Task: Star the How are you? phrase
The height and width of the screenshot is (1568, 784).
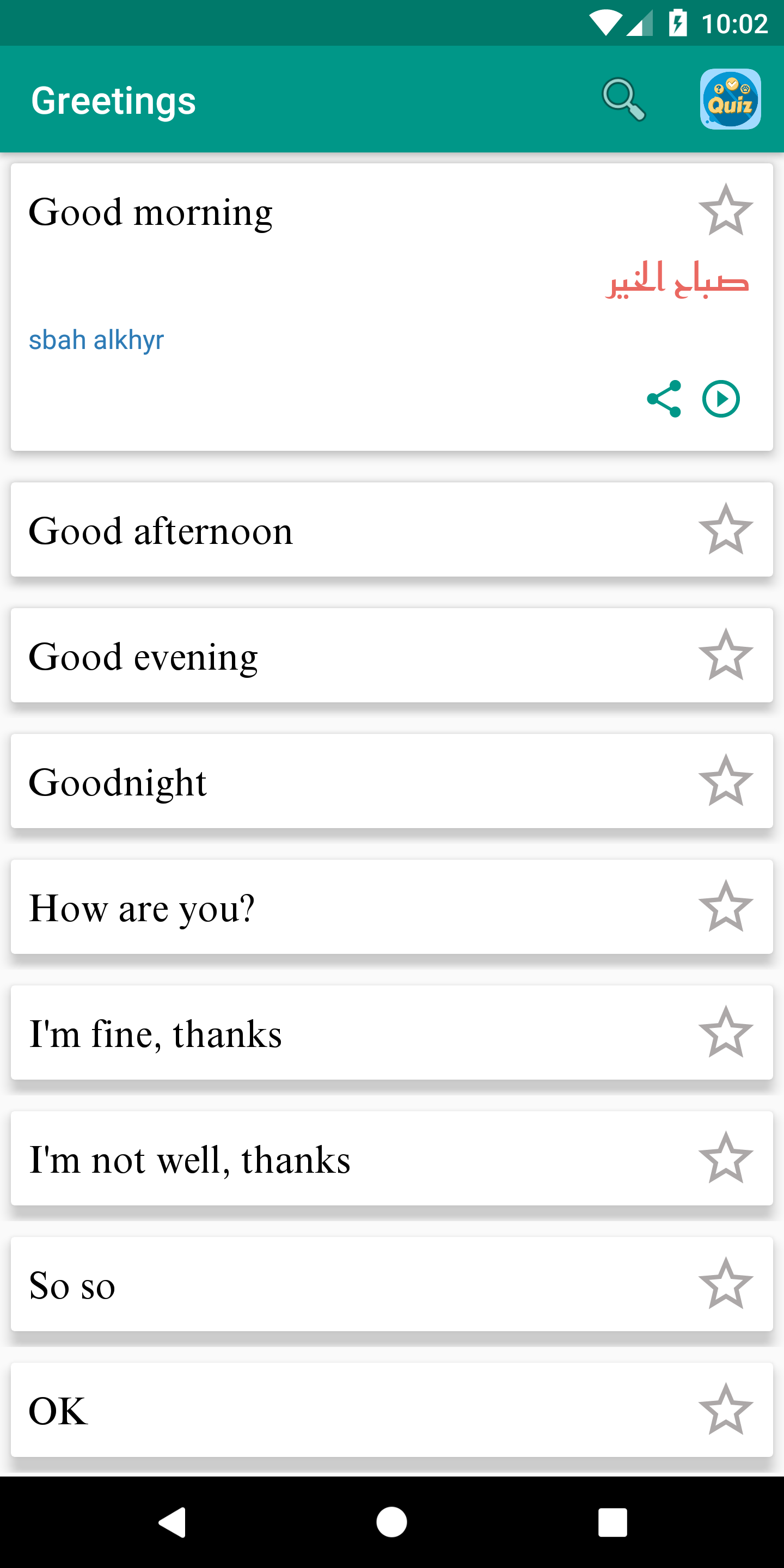Action: tap(726, 906)
